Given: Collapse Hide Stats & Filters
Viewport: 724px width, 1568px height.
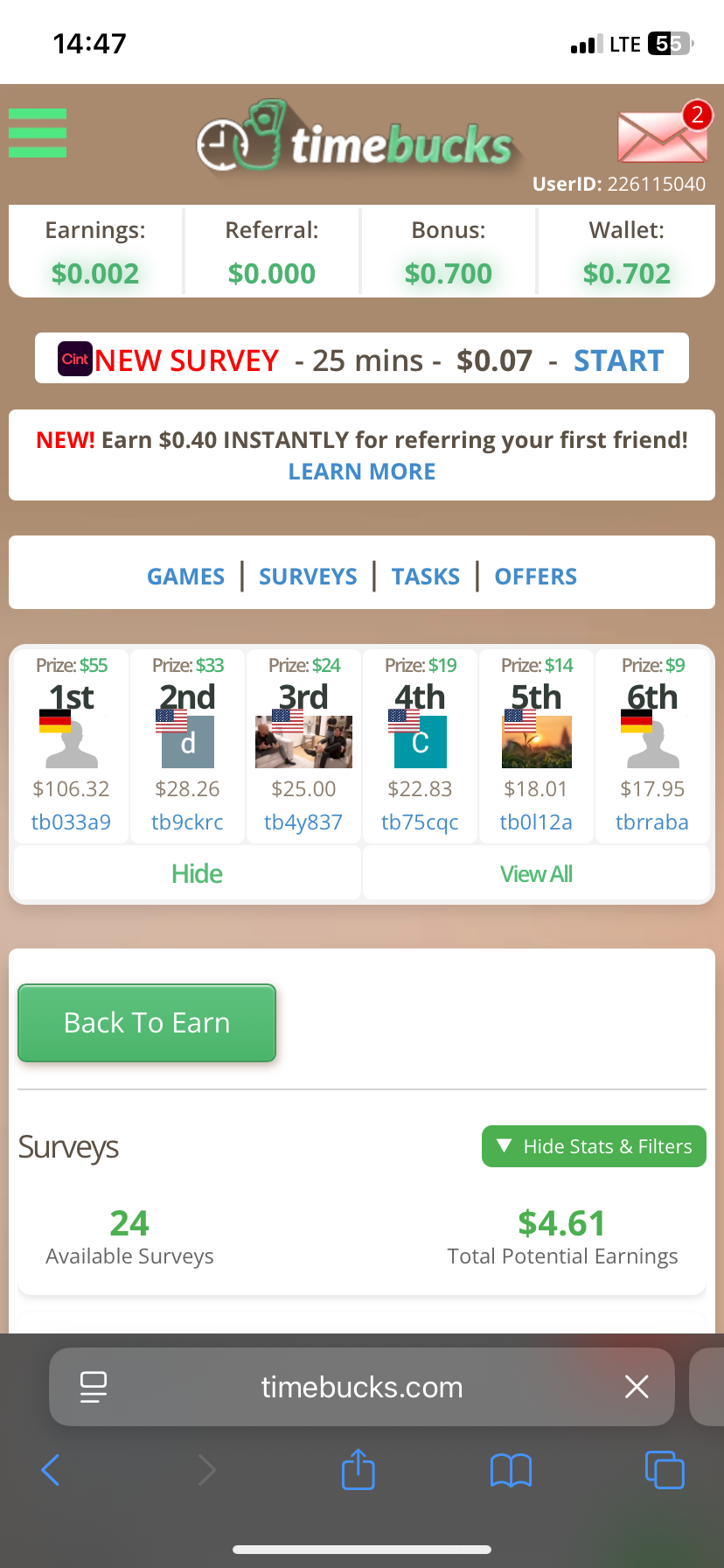Looking at the screenshot, I should (594, 1146).
